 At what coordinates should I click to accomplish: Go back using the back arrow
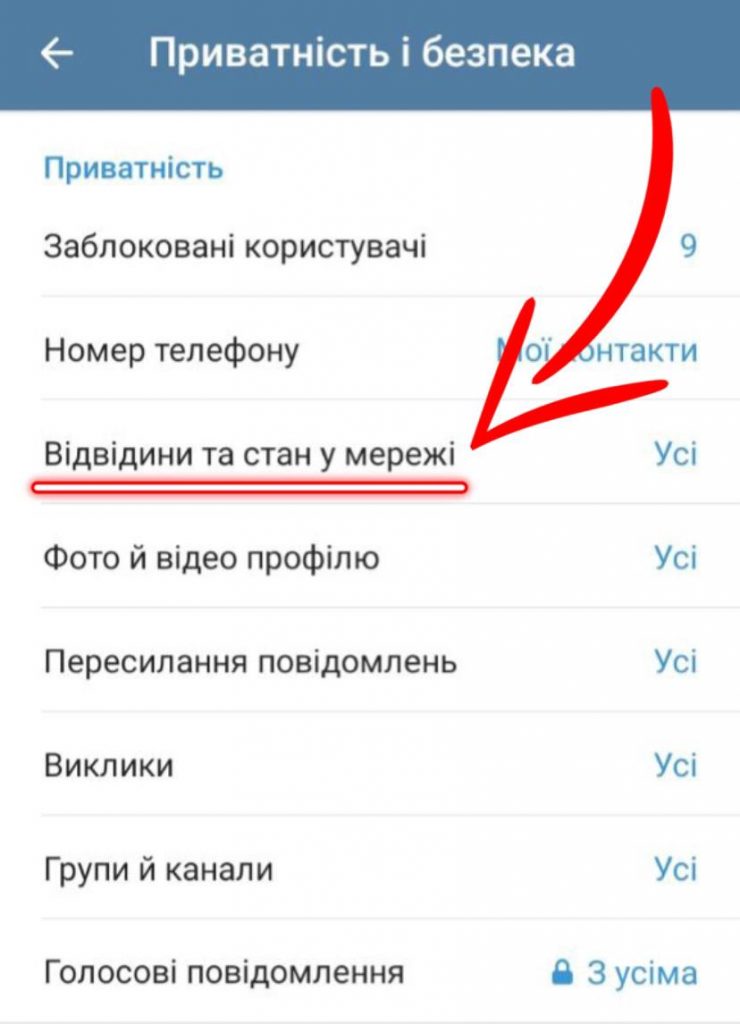click(x=57, y=53)
